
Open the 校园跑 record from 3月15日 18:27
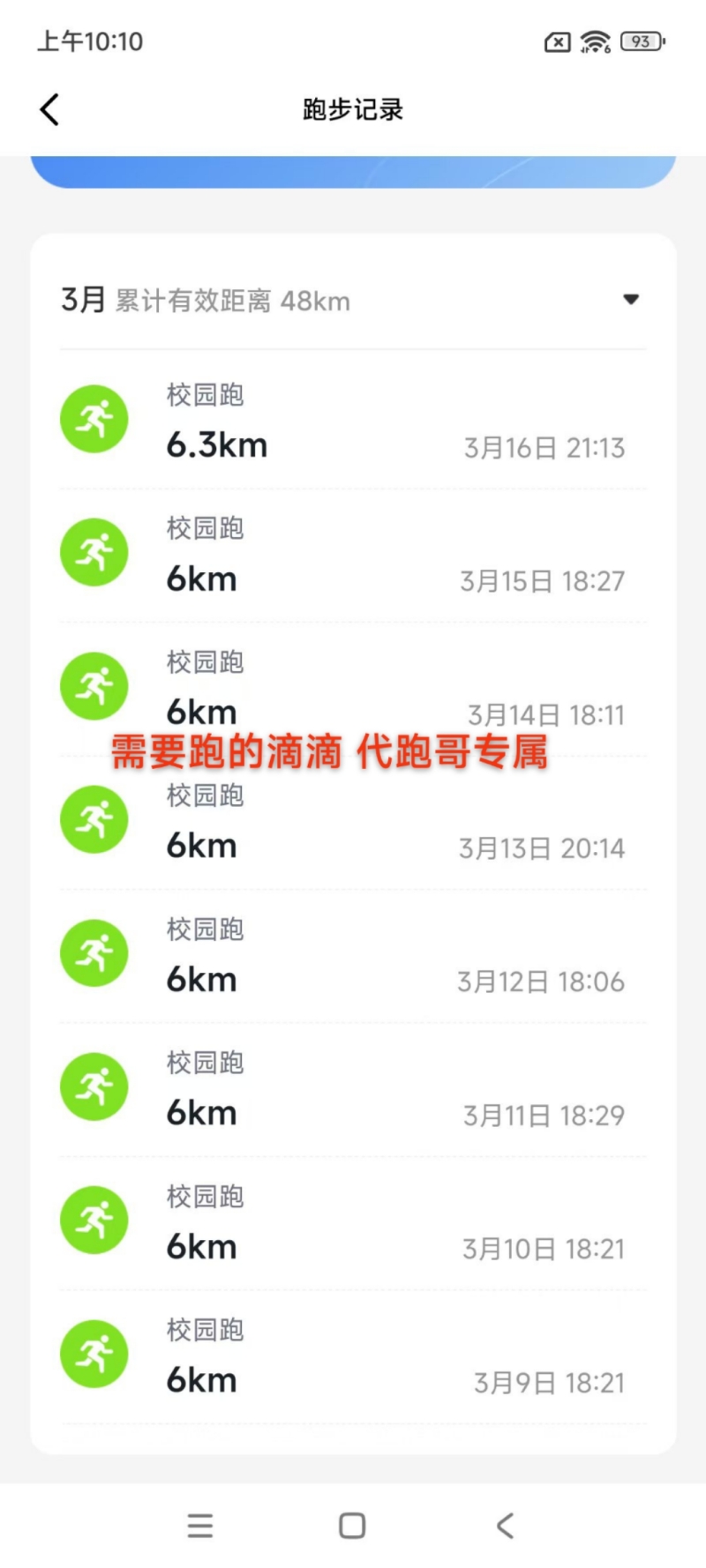click(353, 556)
